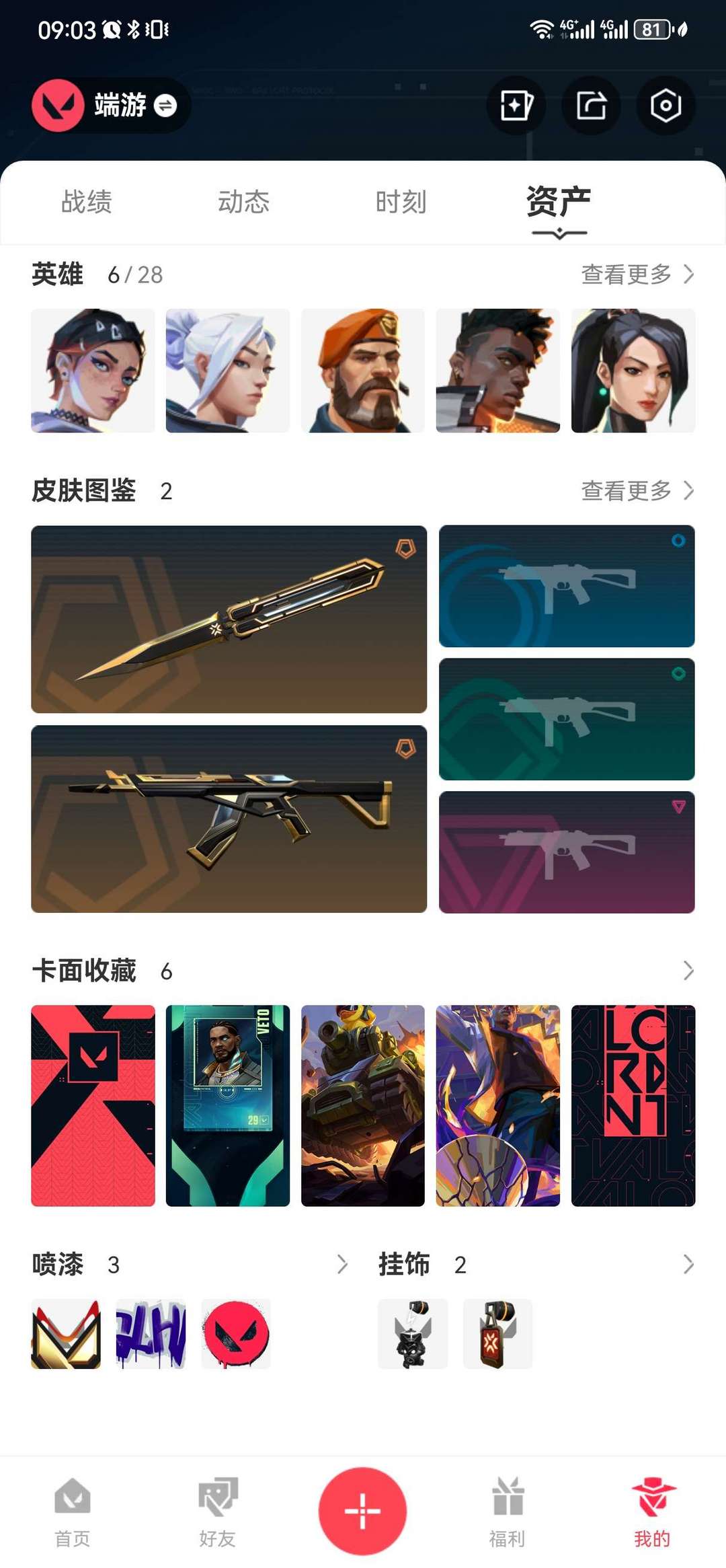
Task: Expand the 挂饰 section chevron
Action: coord(688,1264)
